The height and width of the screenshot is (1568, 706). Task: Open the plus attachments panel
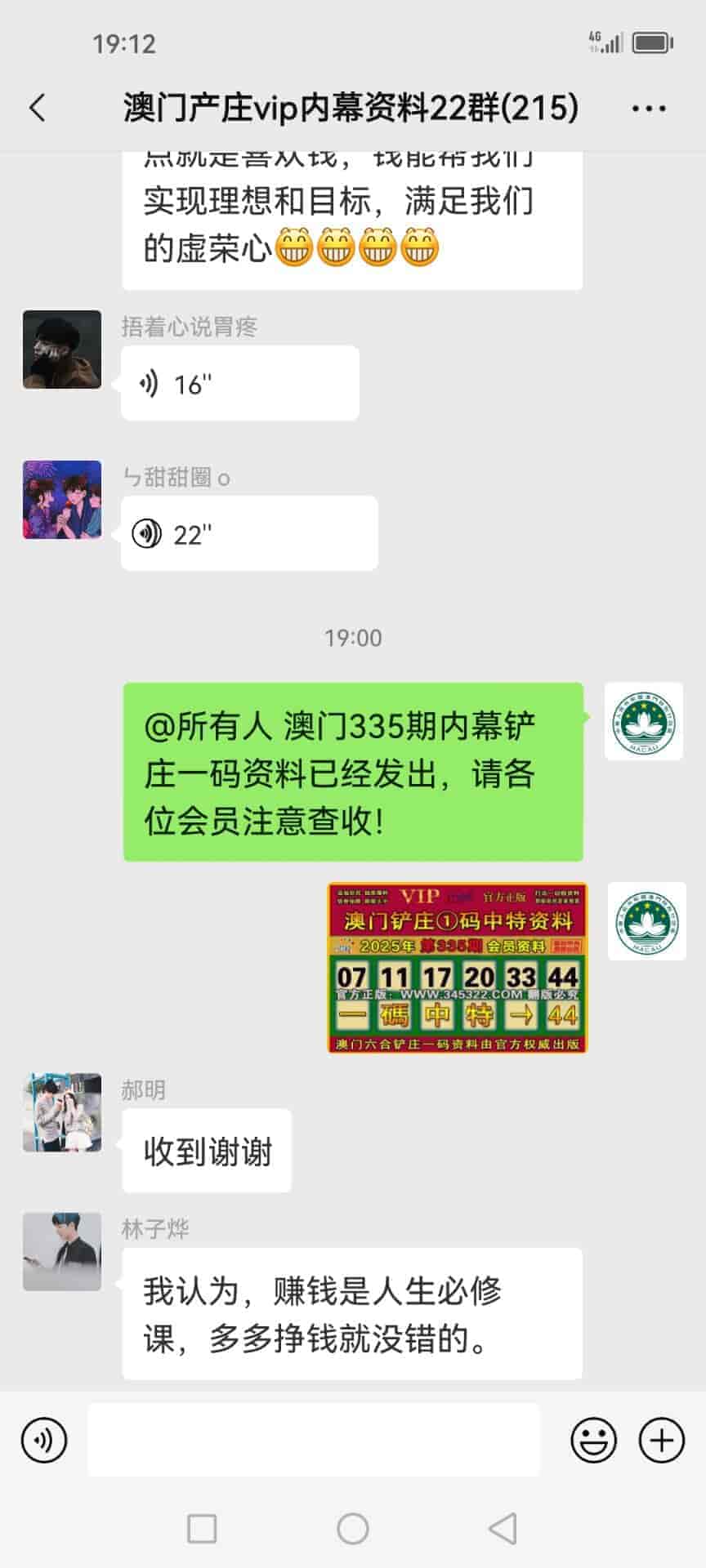(x=661, y=1440)
